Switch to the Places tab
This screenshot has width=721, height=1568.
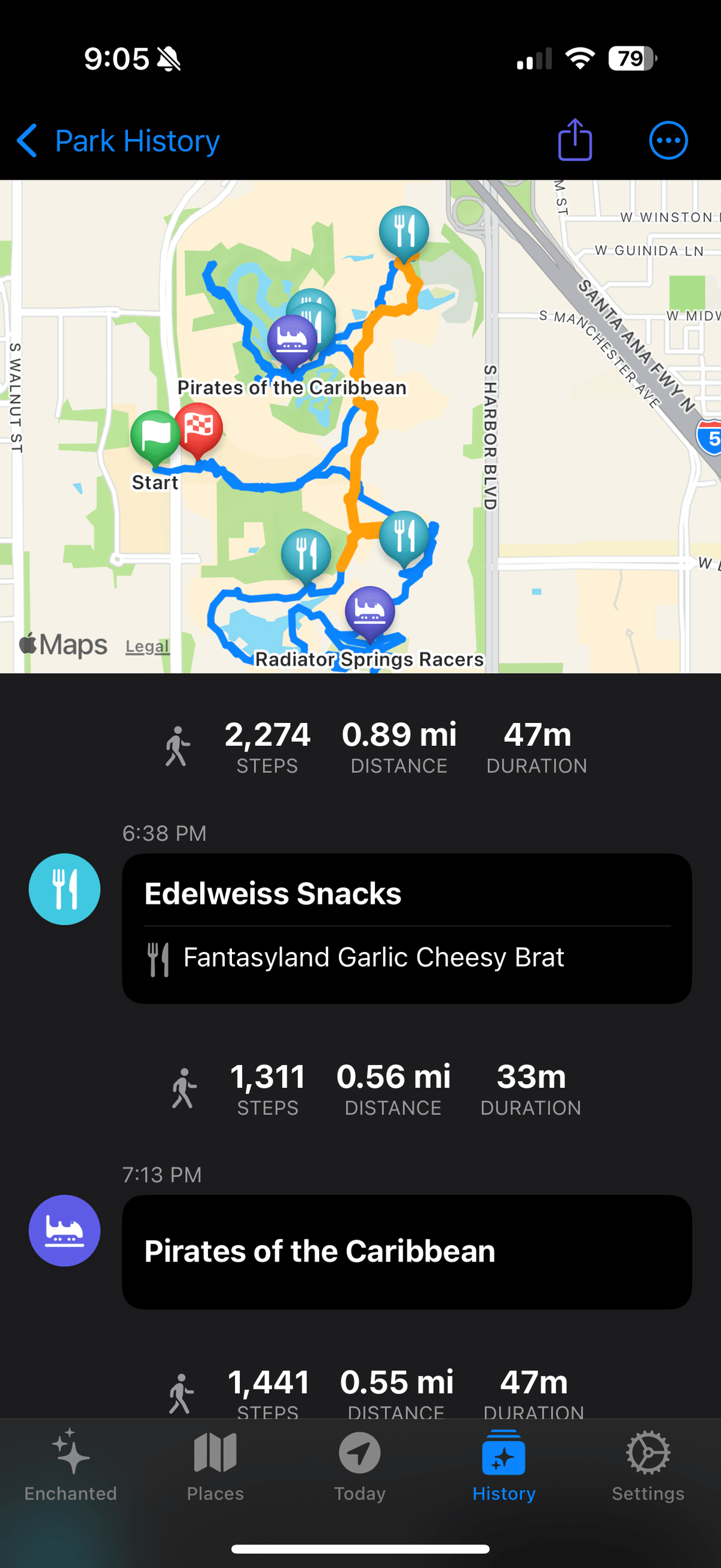point(214,1465)
